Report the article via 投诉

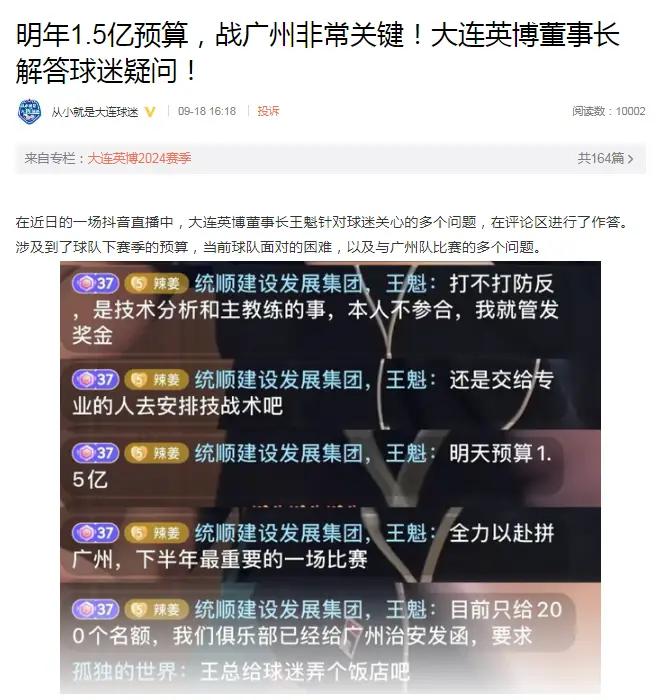[268, 112]
